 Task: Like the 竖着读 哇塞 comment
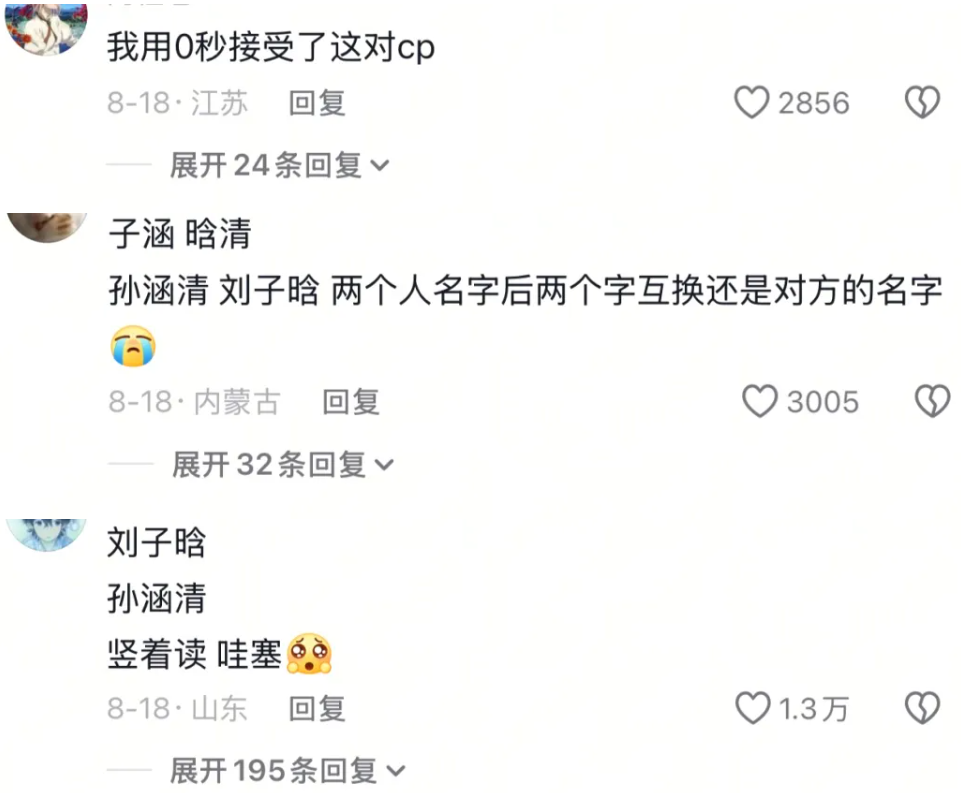tap(753, 709)
